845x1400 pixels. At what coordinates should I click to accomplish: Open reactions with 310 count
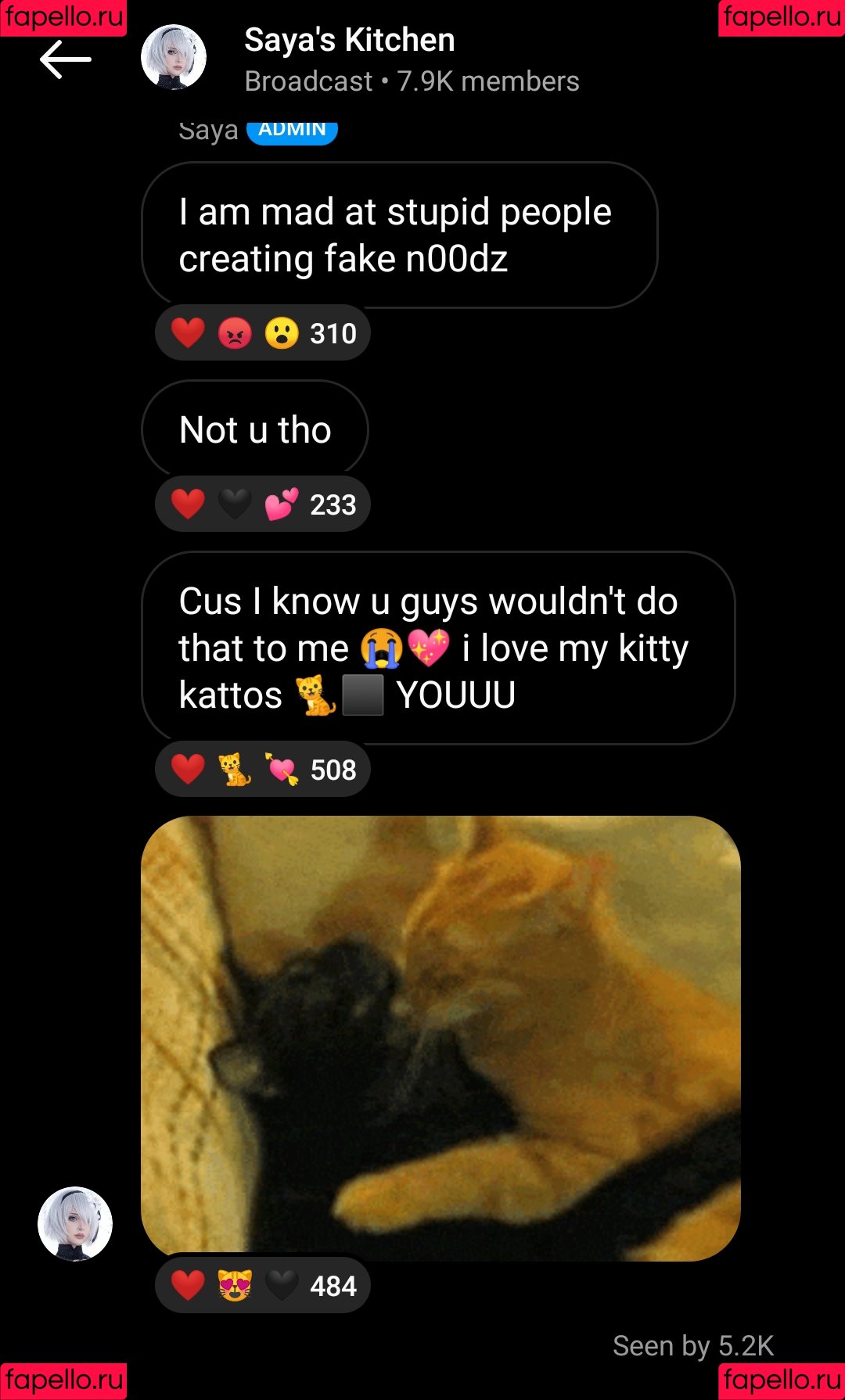(263, 333)
